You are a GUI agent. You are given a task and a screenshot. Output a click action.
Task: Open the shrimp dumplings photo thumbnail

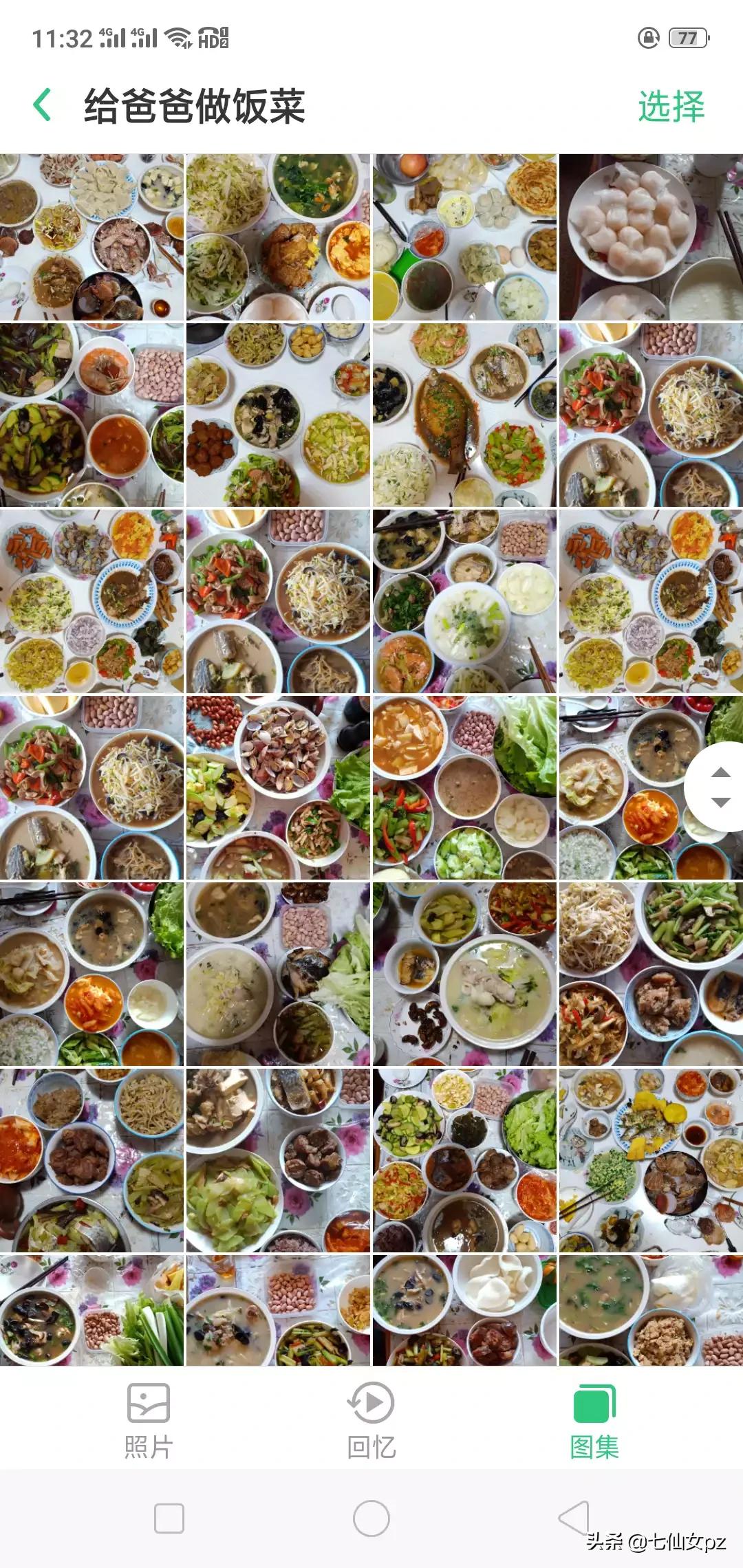click(649, 234)
